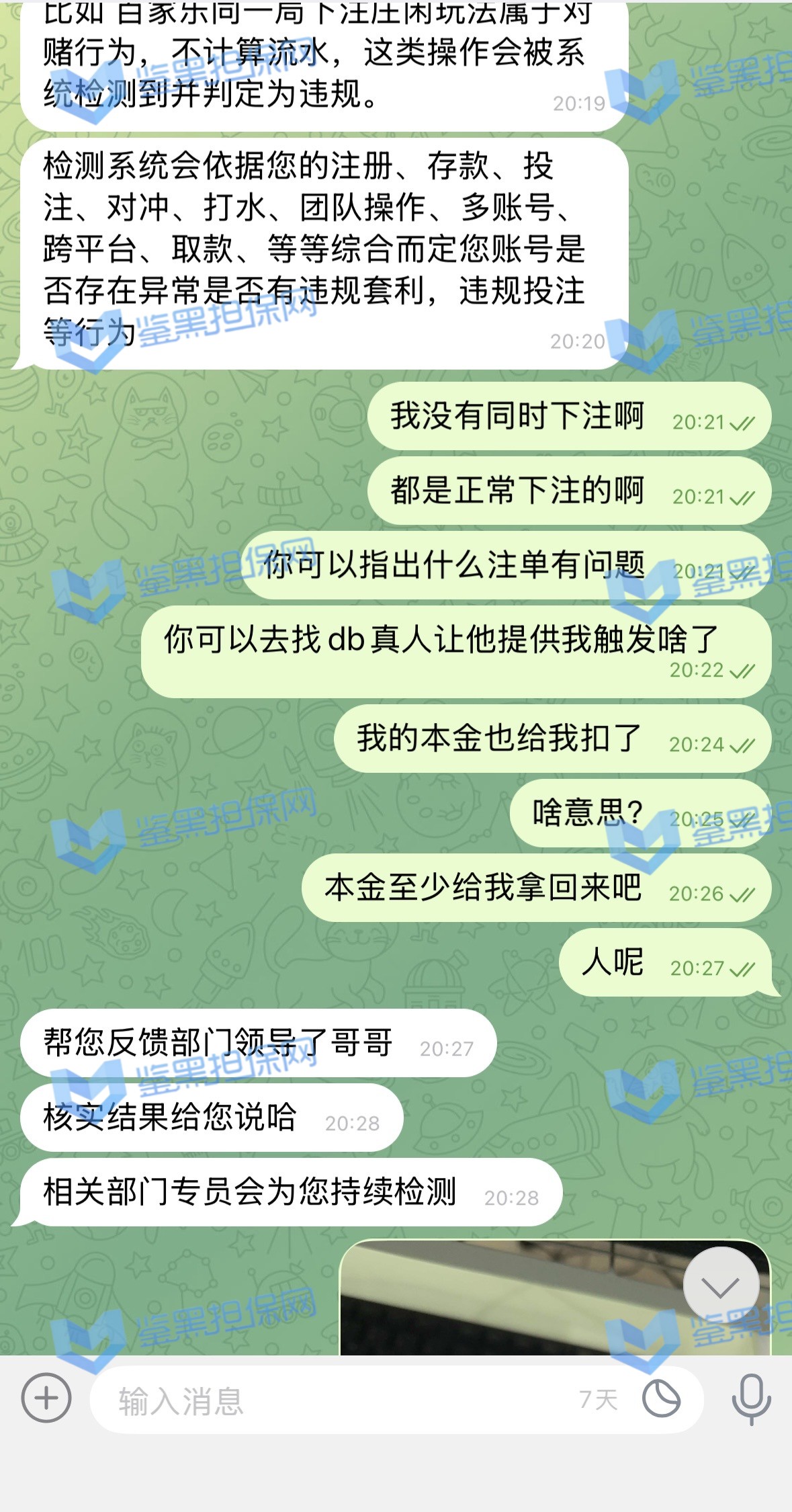Jump to latest messages with down arrow

pyautogui.click(x=721, y=1286)
